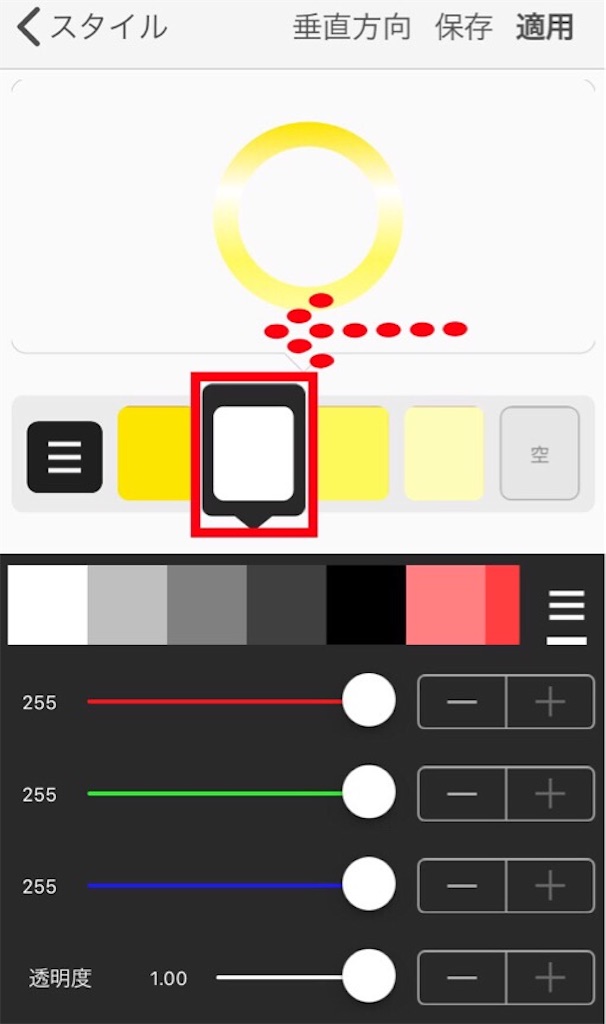Select the highlighted white gradient swatch
The height and width of the screenshot is (1024, 606).
[253, 453]
